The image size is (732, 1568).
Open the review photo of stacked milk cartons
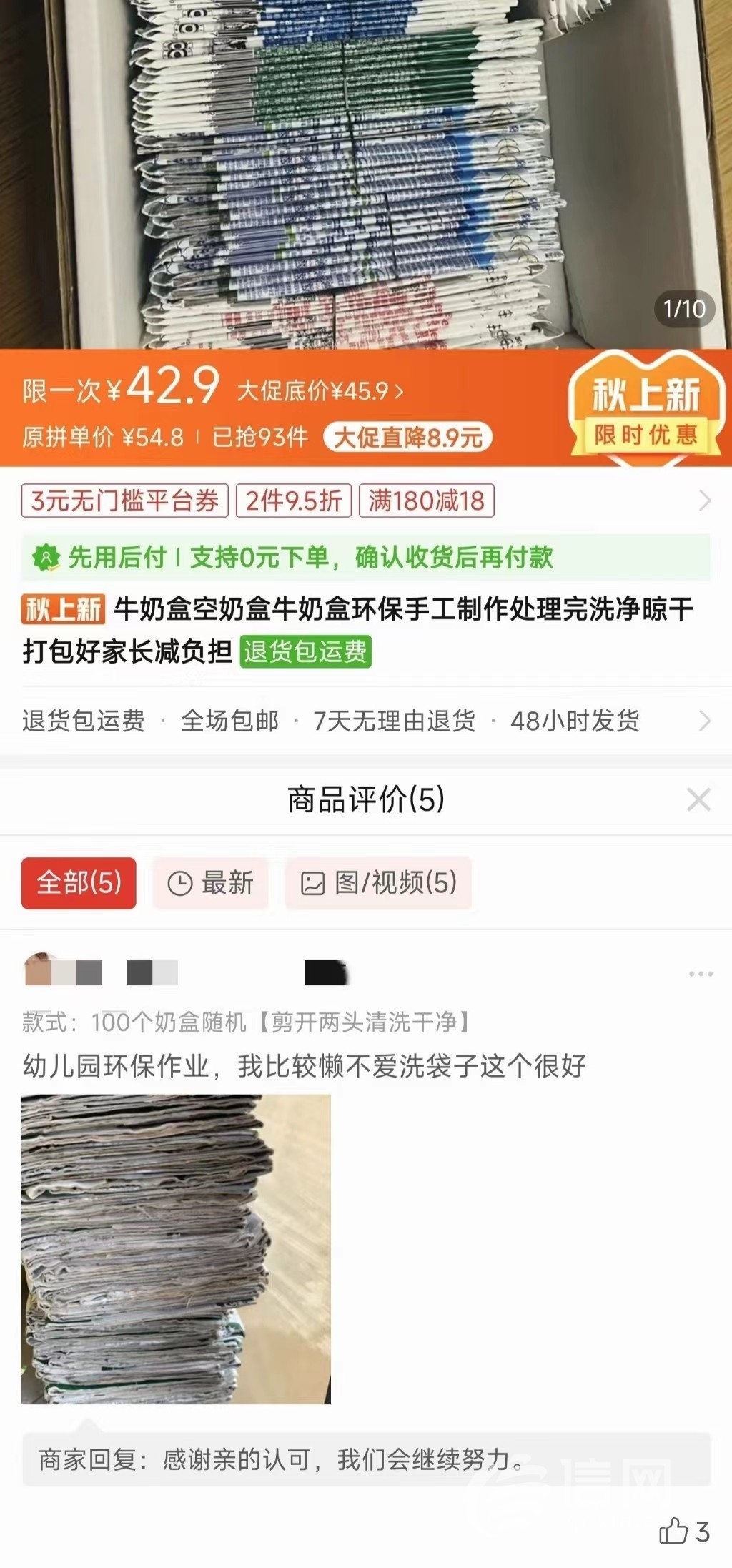[176, 1249]
